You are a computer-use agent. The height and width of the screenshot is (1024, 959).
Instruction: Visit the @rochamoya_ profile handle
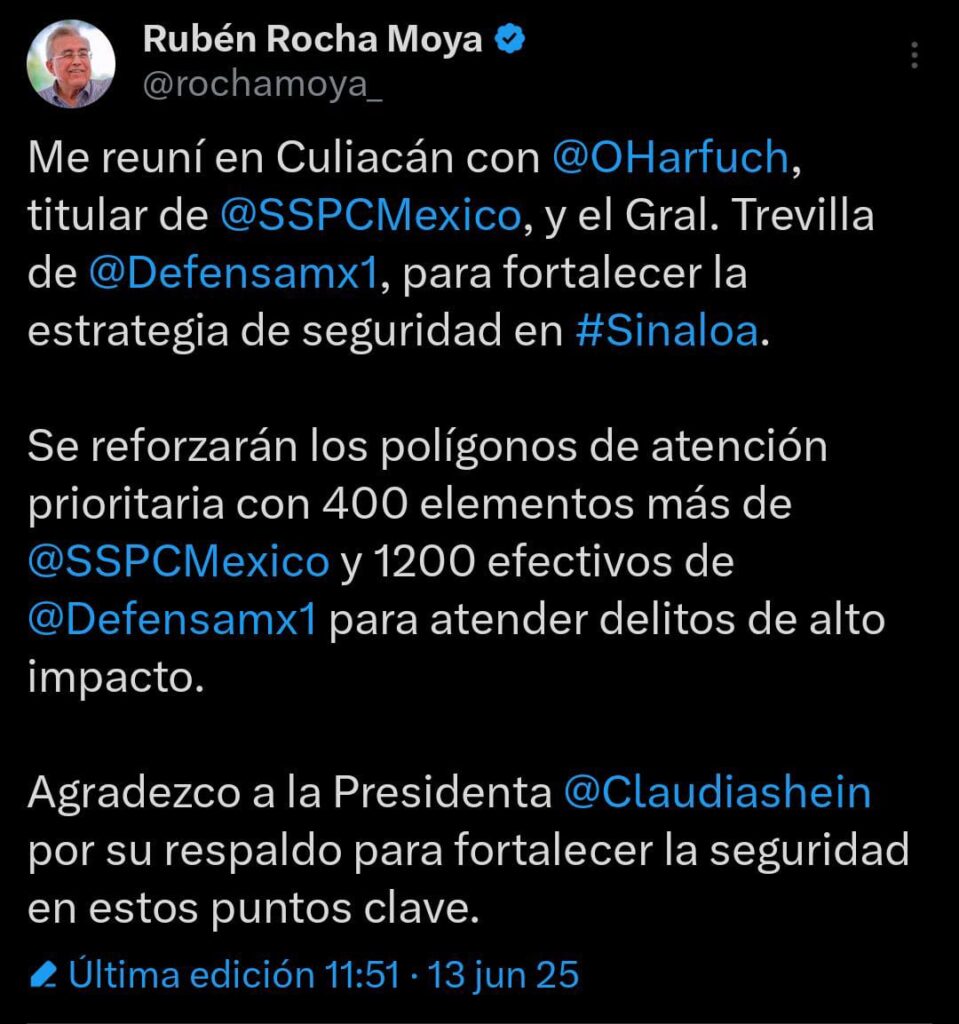(263, 87)
